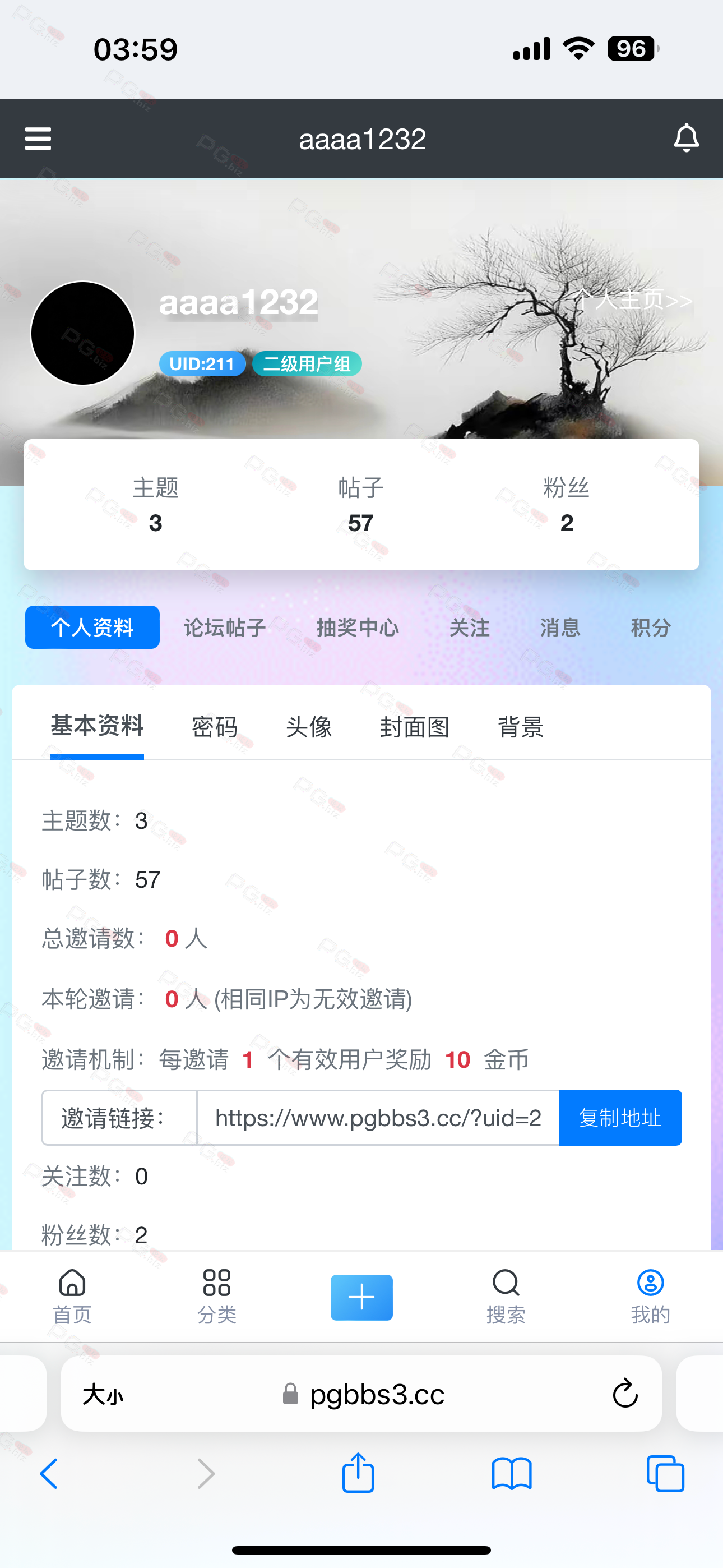This screenshot has width=723, height=1568.
Task: Switch to the 论坛帖子 tab
Action: pyautogui.click(x=225, y=628)
